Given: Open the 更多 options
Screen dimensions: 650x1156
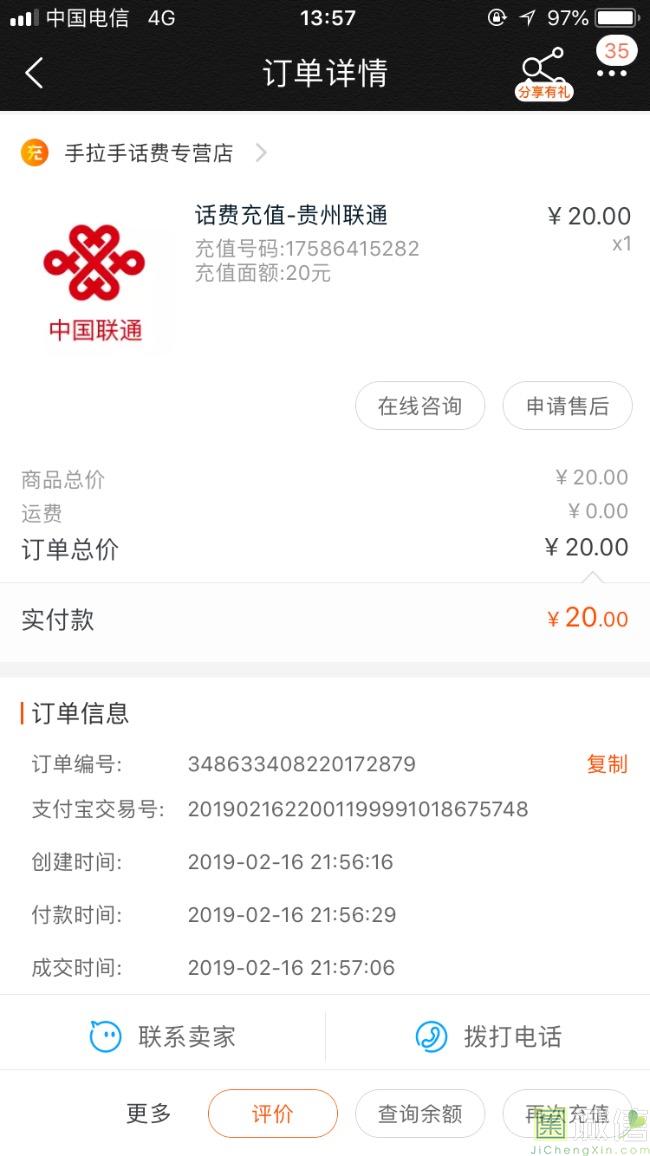Looking at the screenshot, I should coord(149,1113).
